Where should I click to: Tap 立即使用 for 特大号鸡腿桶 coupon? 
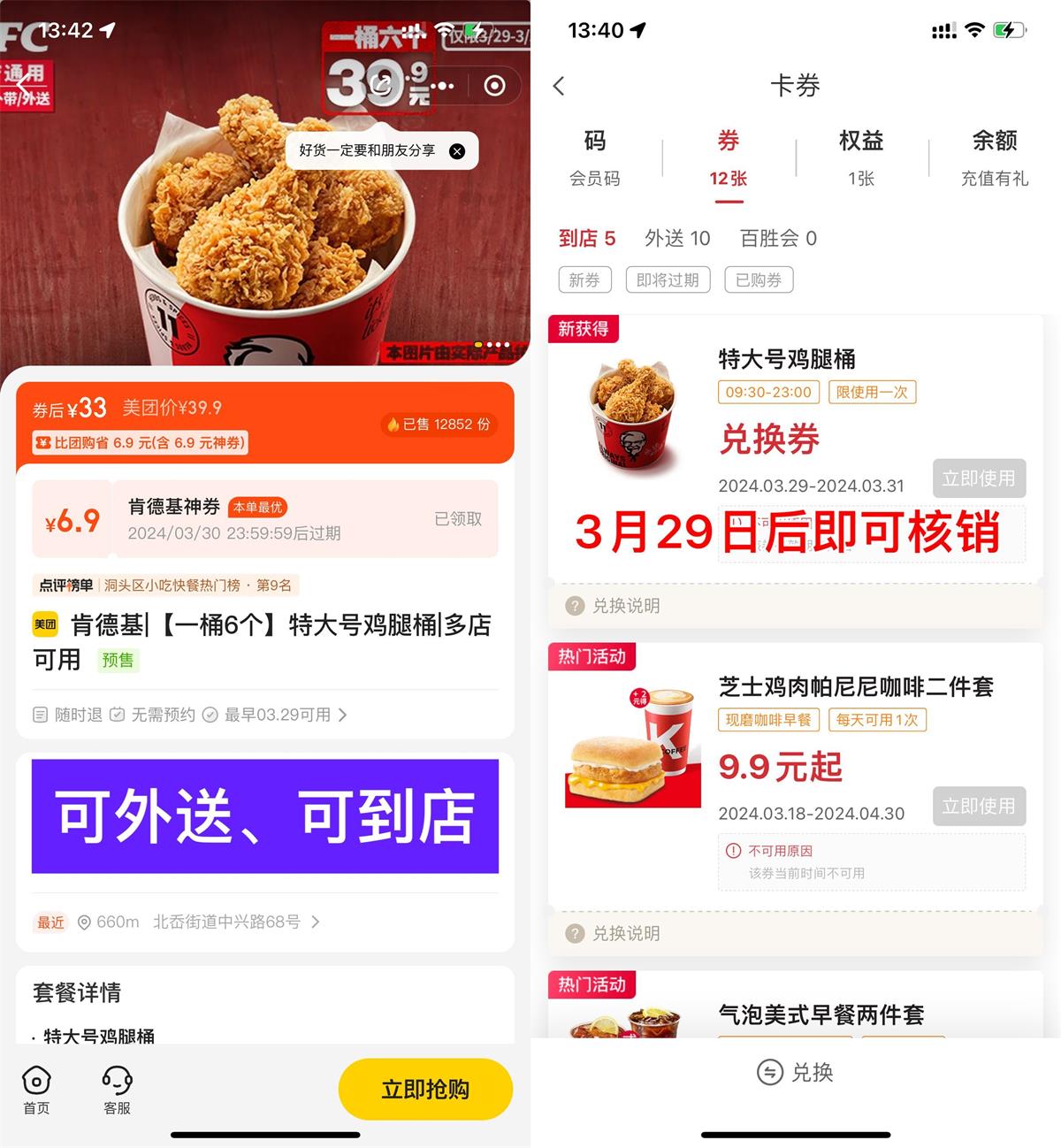coord(979,478)
